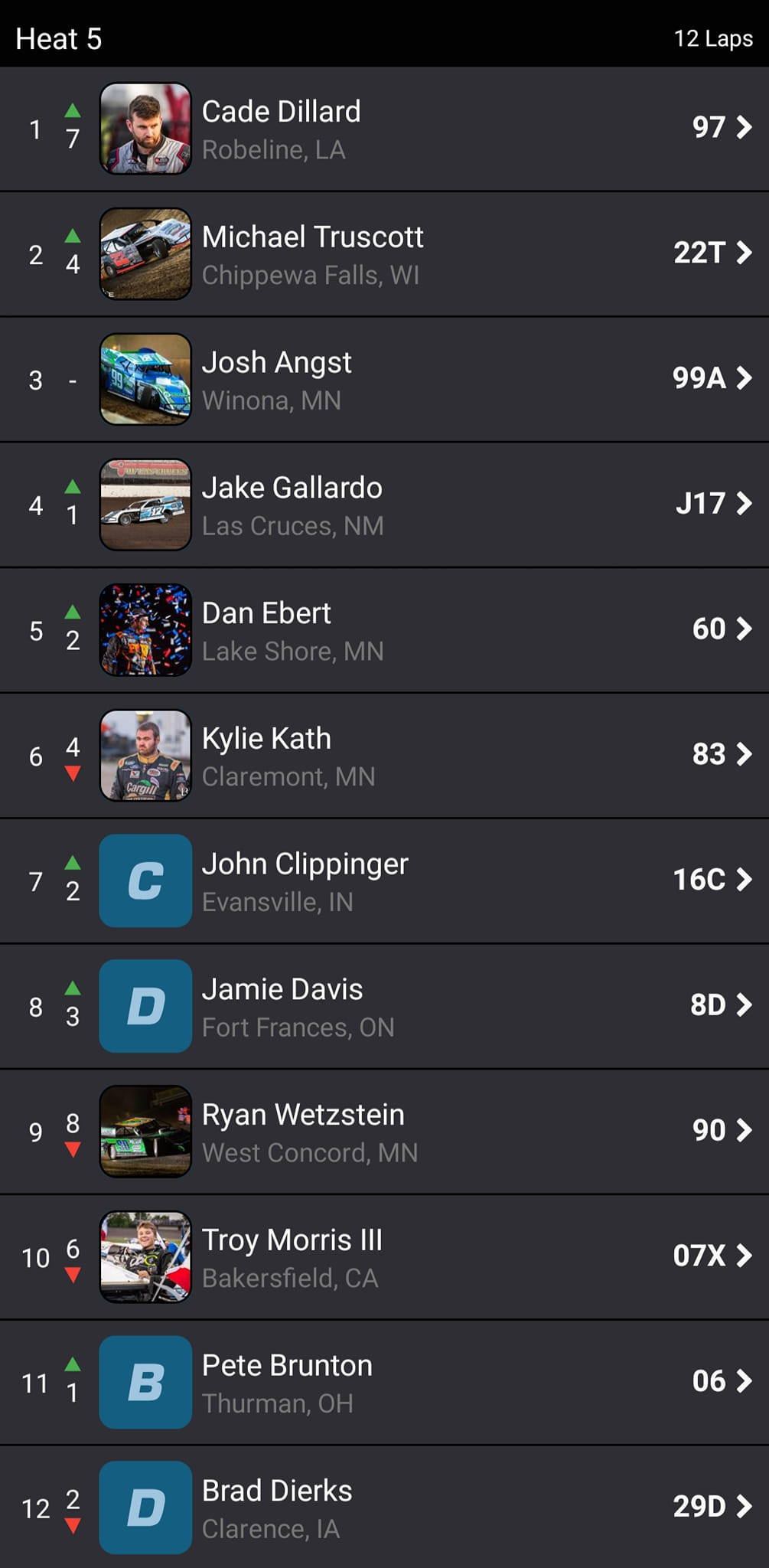Viewport: 769px width, 1568px height.
Task: Open Ryan Wetzstein's driver row
Action: tap(384, 1133)
